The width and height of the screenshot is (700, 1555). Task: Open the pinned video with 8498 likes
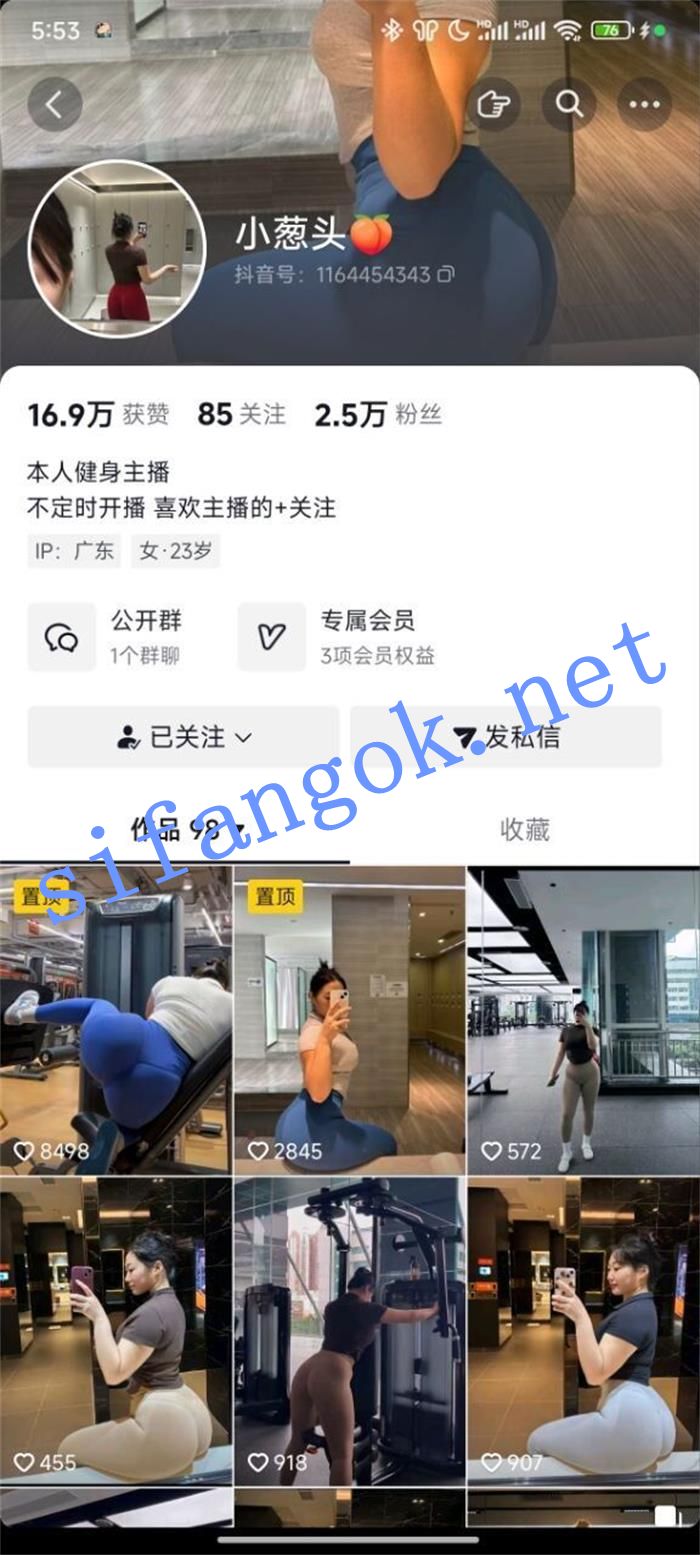pyautogui.click(x=115, y=1020)
